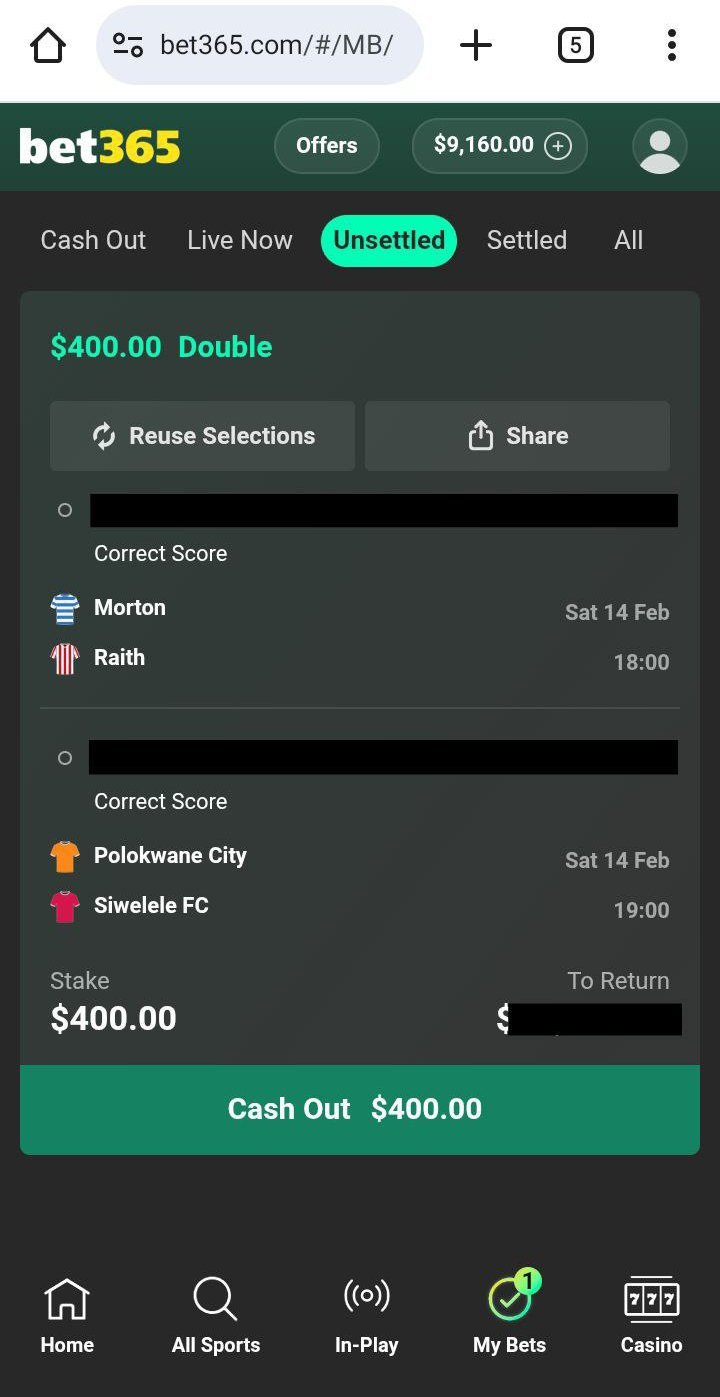The height and width of the screenshot is (1397, 720).
Task: Open the account profile menu
Action: point(659,146)
